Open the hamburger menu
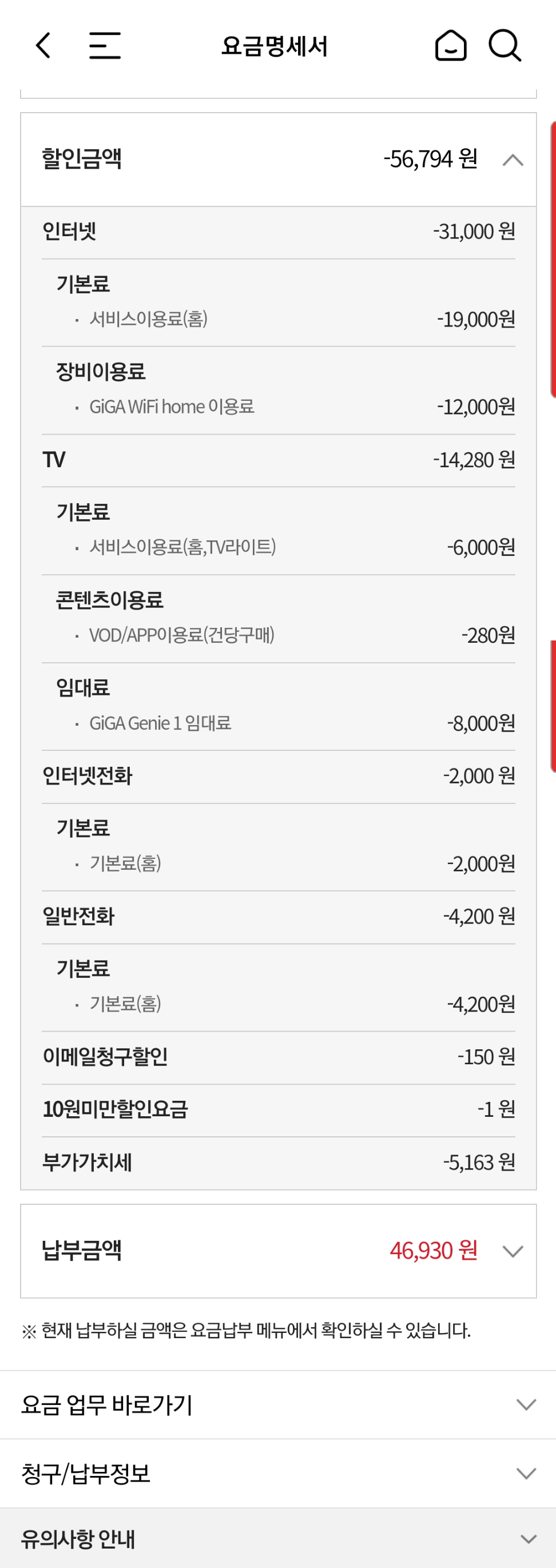Screen dimensions: 556x1568 coord(105,46)
